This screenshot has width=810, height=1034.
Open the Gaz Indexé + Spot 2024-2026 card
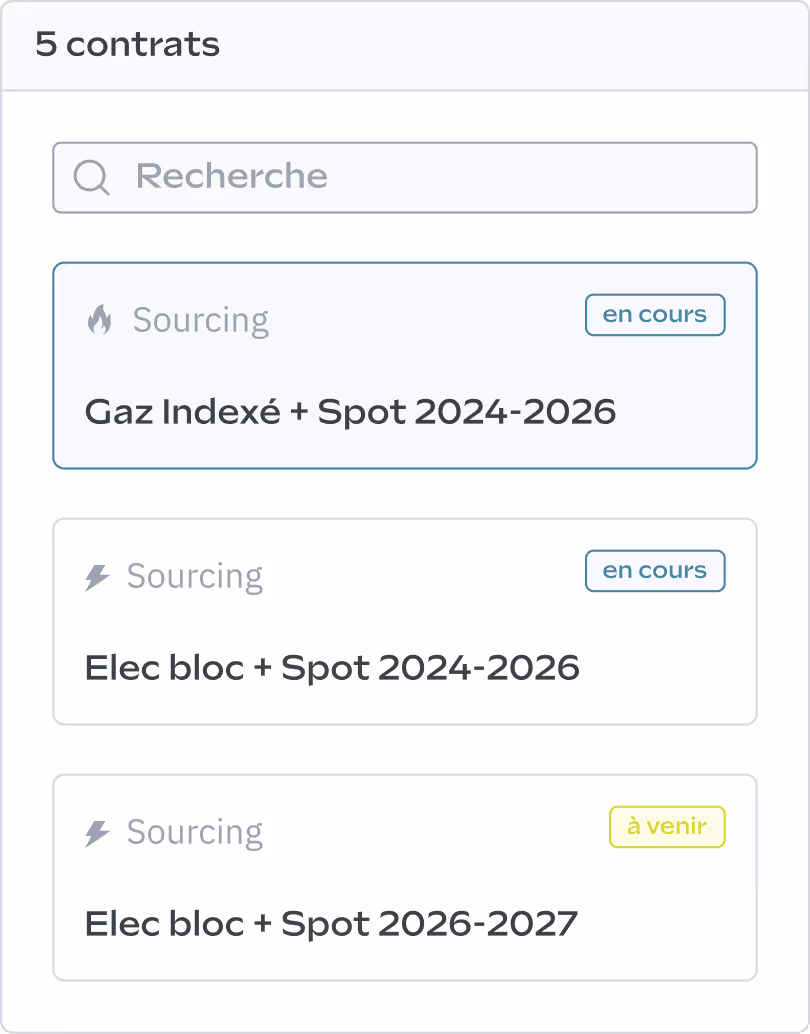tap(405, 365)
